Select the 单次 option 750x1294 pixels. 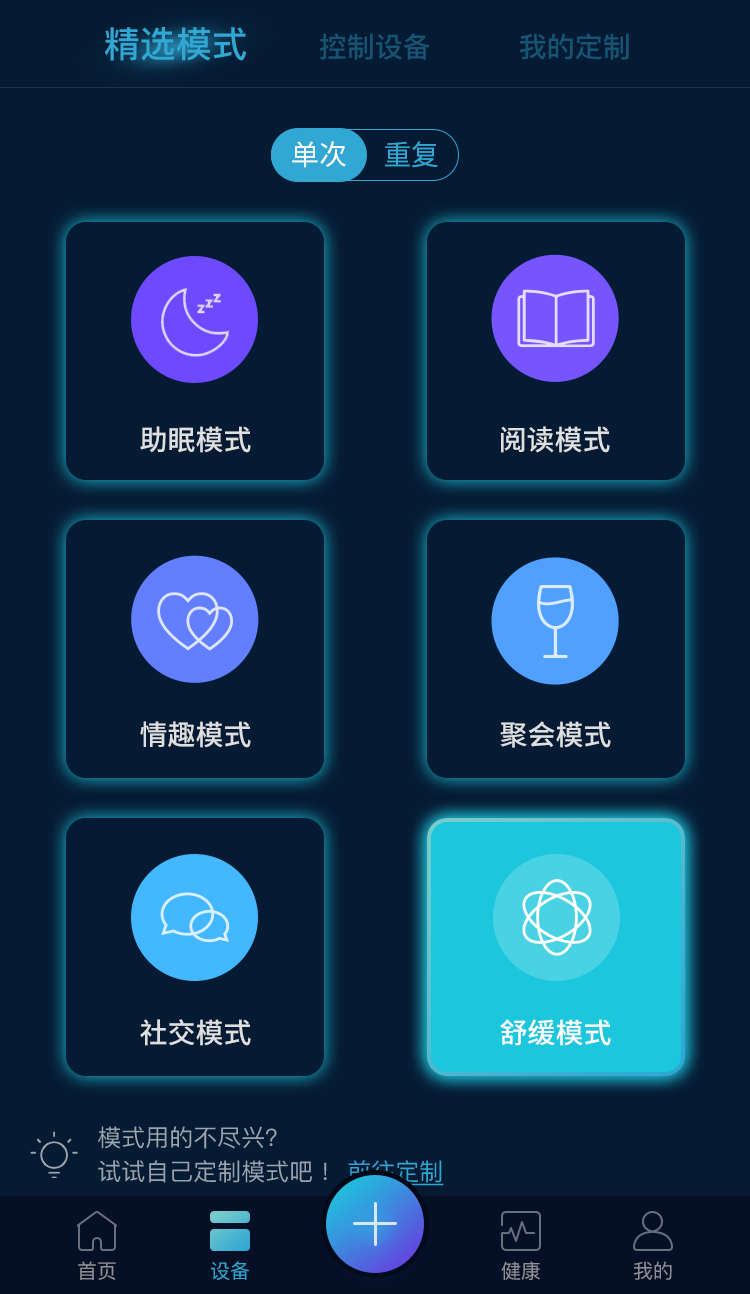coord(318,155)
